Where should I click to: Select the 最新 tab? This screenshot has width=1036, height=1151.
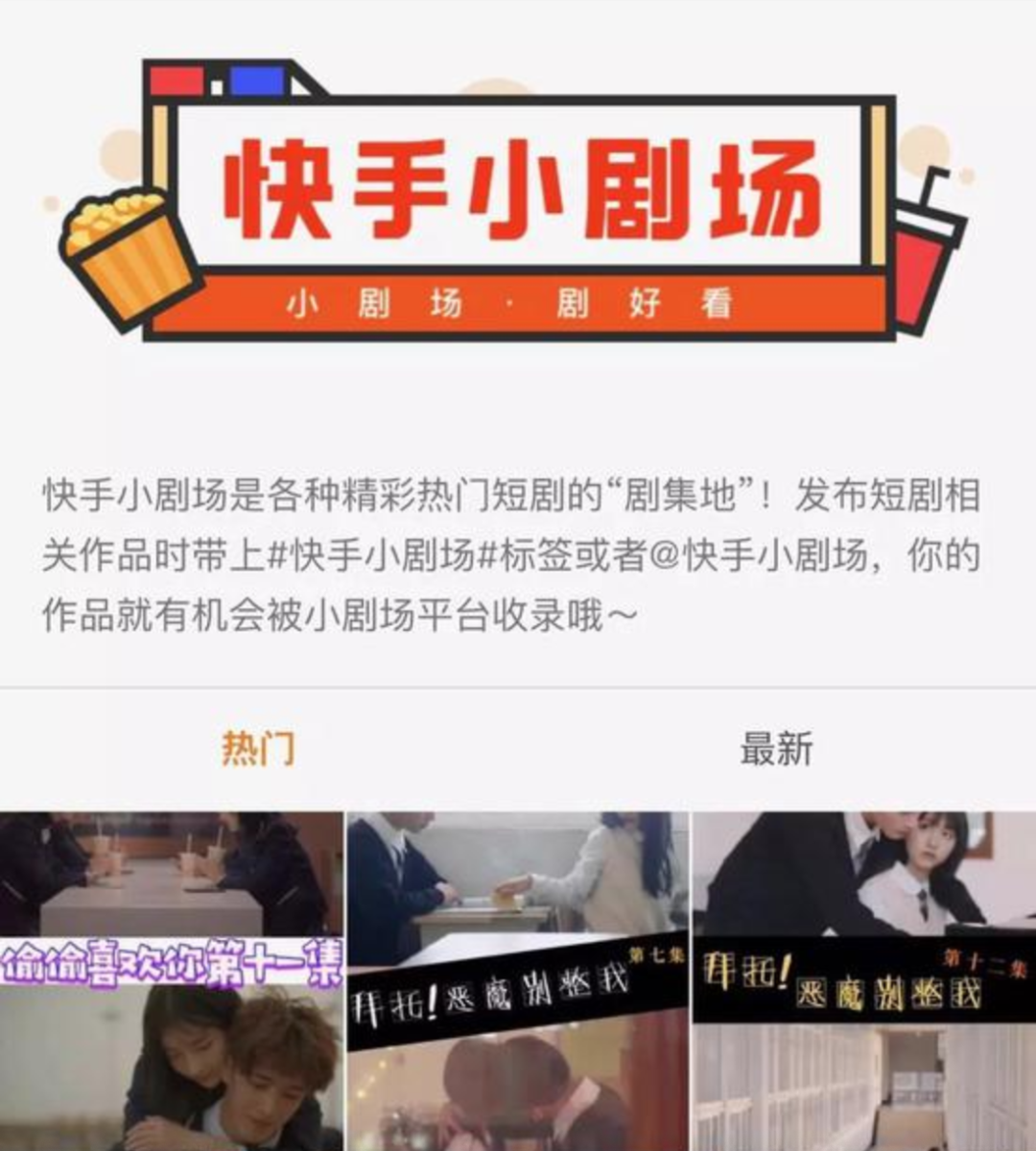776,748
